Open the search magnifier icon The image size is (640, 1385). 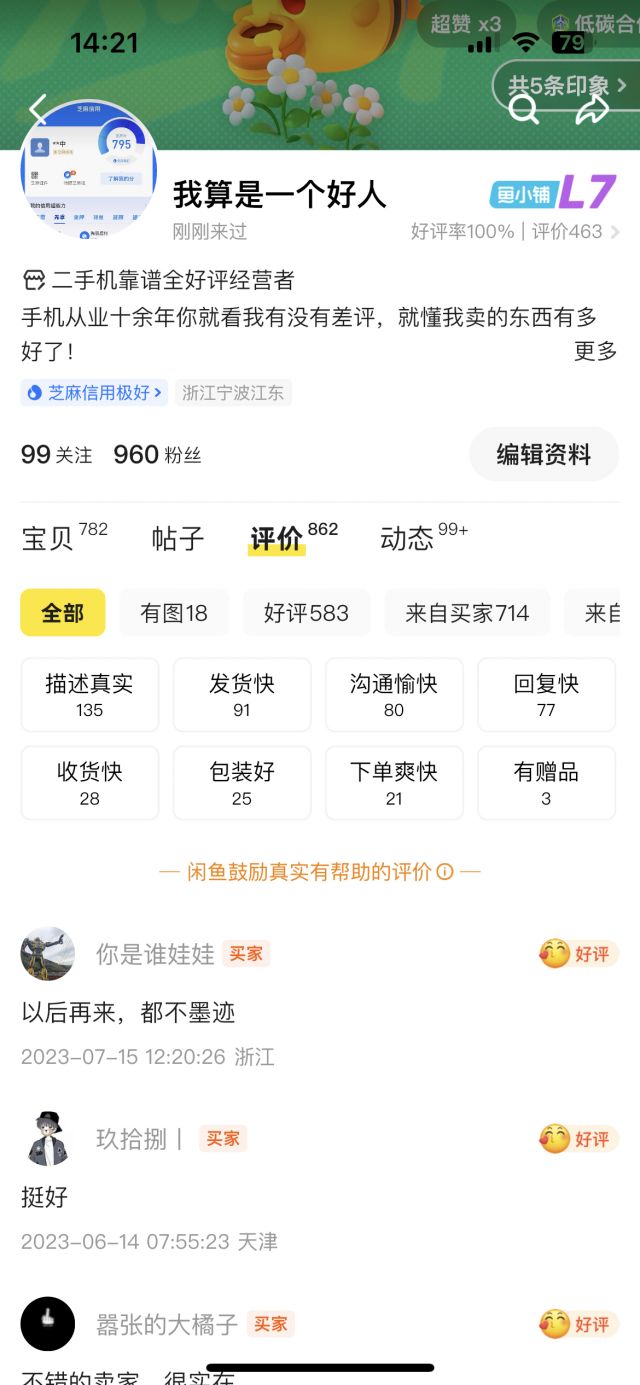(x=524, y=108)
